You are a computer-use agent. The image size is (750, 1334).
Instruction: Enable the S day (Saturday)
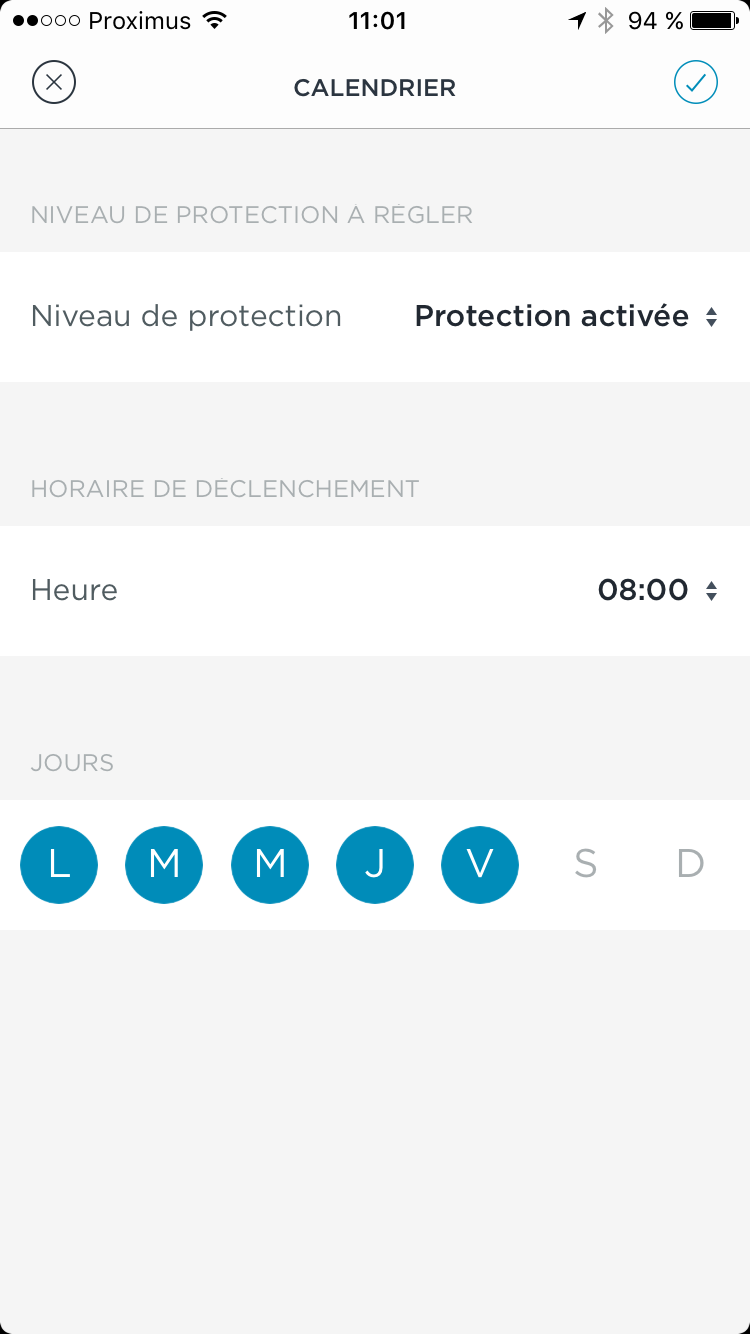tap(586, 865)
